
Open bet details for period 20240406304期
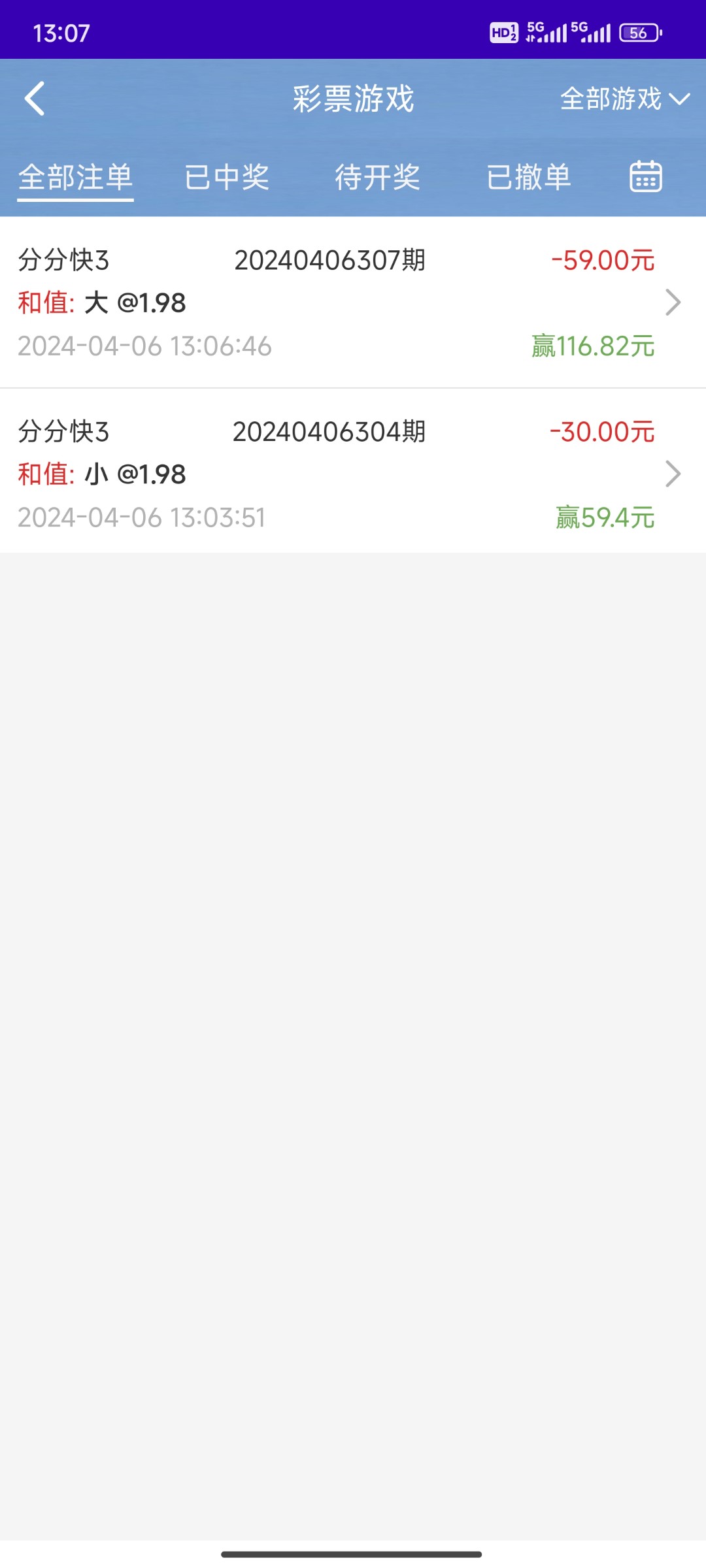[353, 474]
